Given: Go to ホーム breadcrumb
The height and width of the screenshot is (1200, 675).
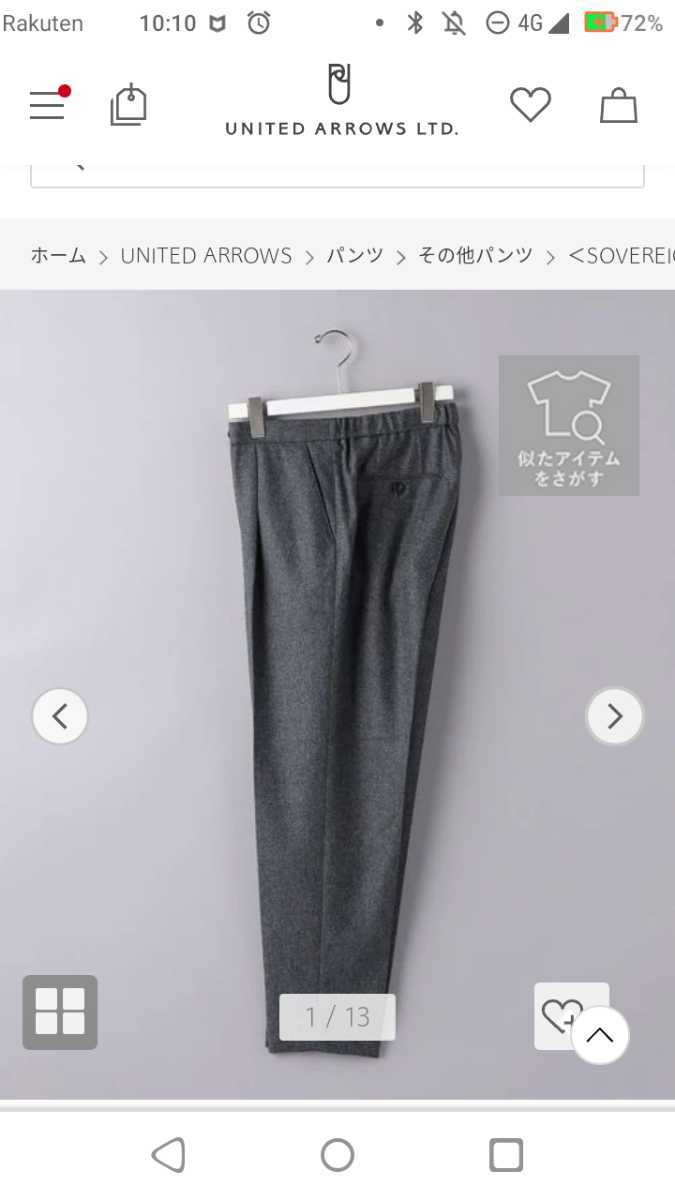Looking at the screenshot, I should point(58,255).
